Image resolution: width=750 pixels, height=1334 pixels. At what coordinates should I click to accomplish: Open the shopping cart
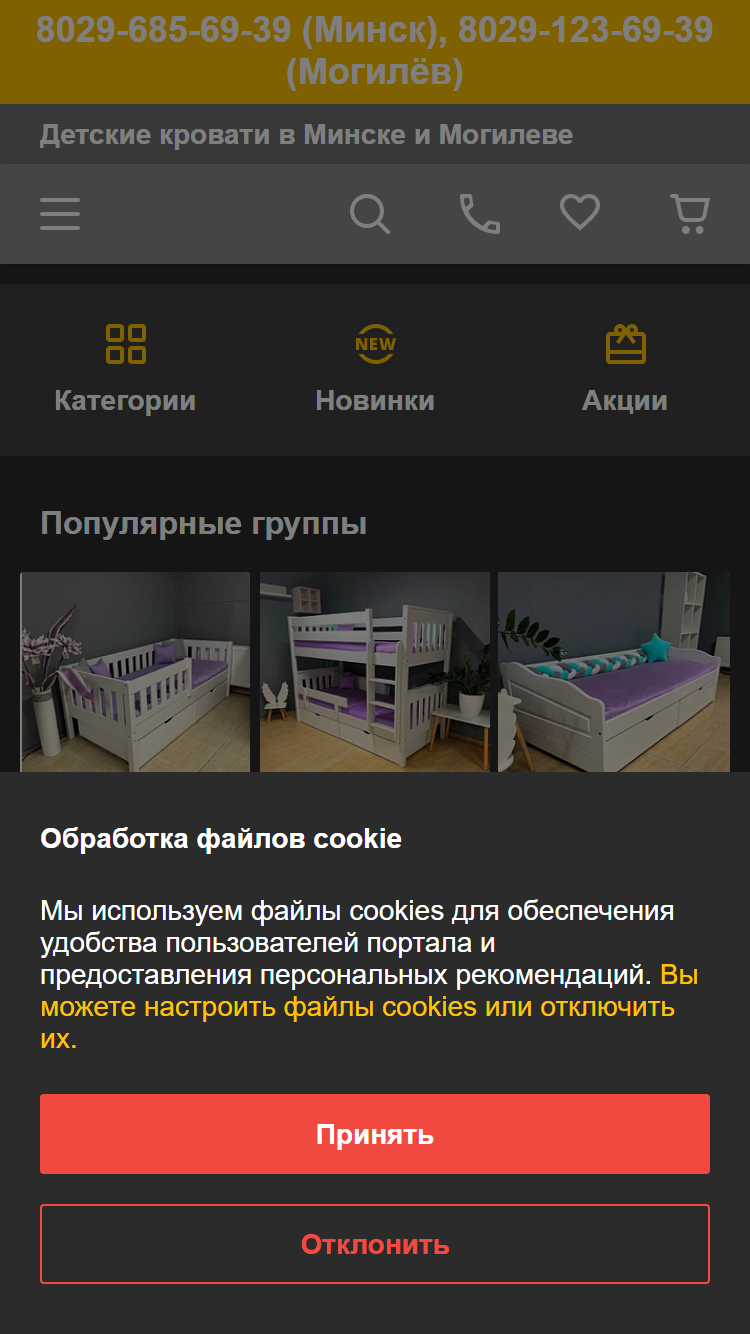[690, 214]
